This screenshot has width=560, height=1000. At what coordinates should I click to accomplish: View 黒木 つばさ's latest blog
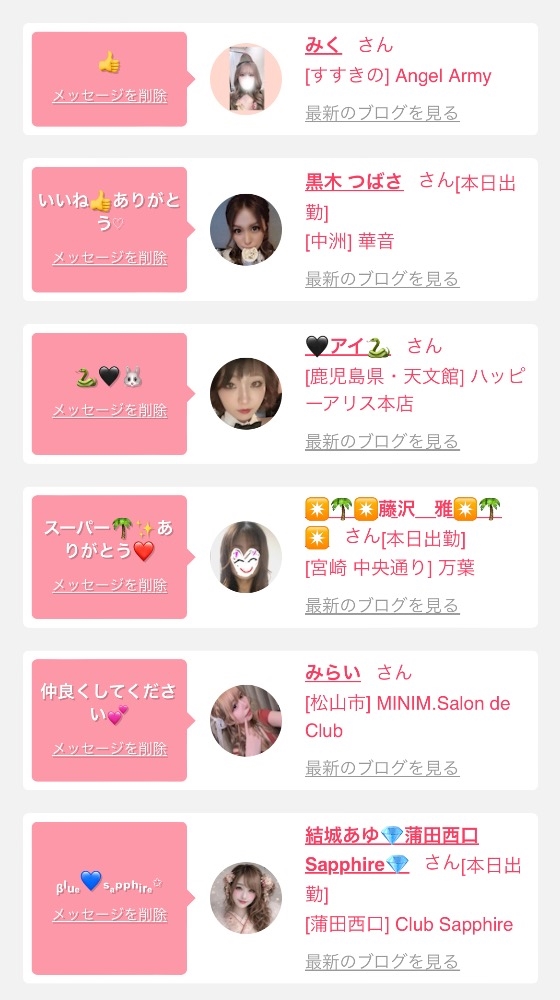point(382,279)
